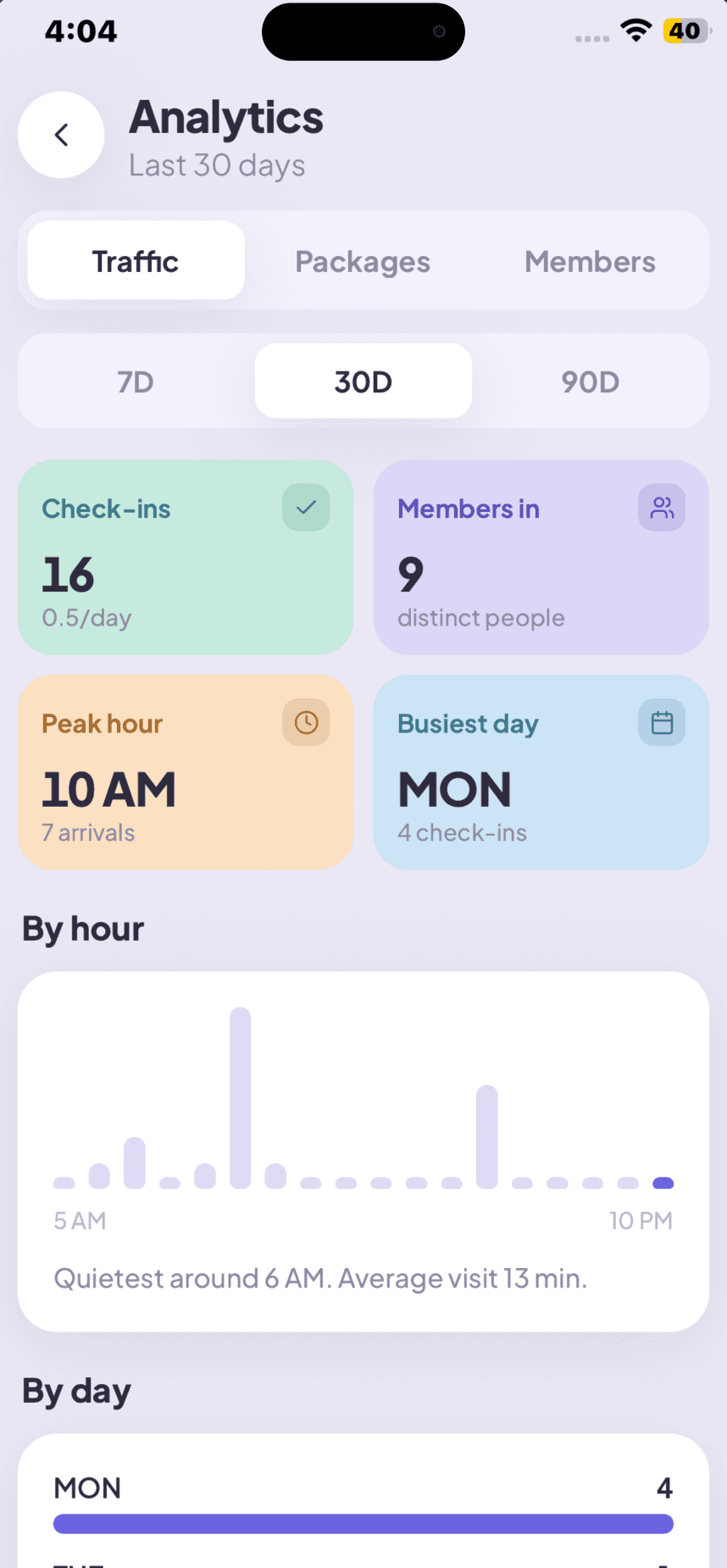Go back from the Analytics screen
Image resolution: width=727 pixels, height=1568 pixels.
click(61, 135)
